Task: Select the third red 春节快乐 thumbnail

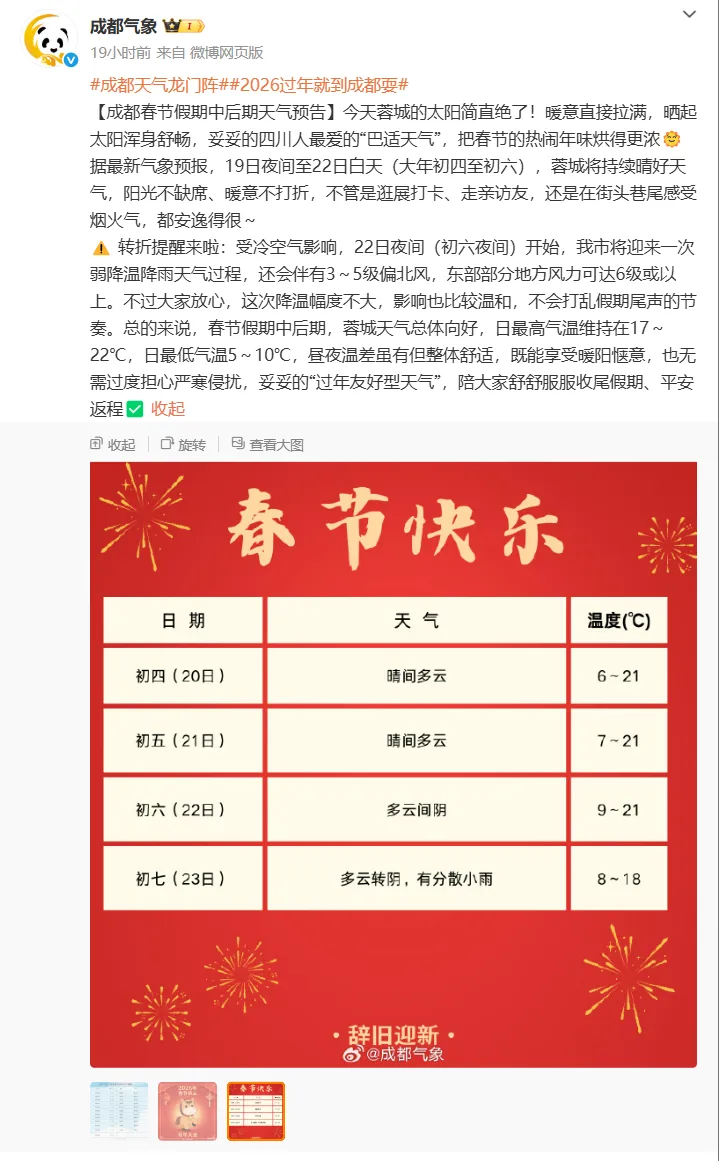Action: (256, 1111)
